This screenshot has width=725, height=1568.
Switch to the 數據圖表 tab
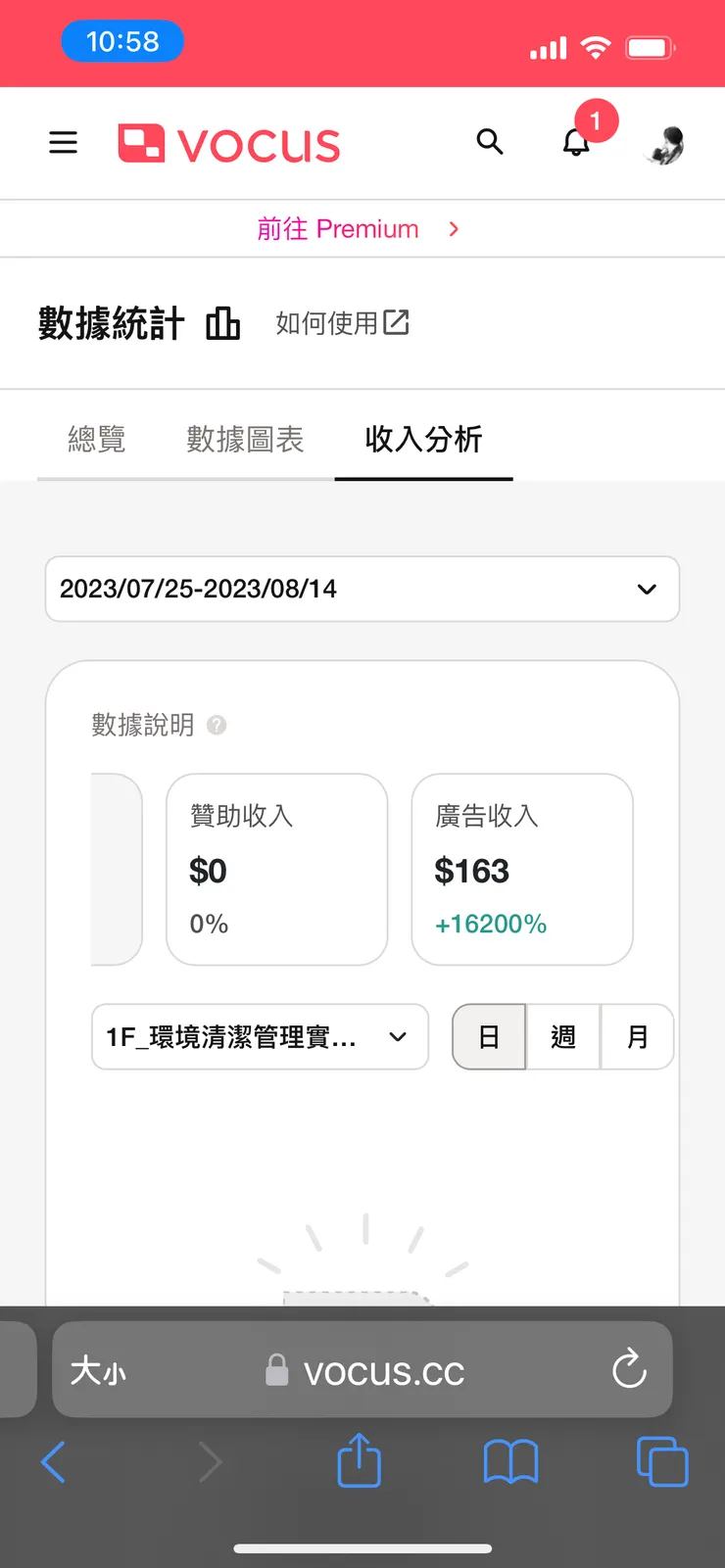pyautogui.click(x=245, y=440)
